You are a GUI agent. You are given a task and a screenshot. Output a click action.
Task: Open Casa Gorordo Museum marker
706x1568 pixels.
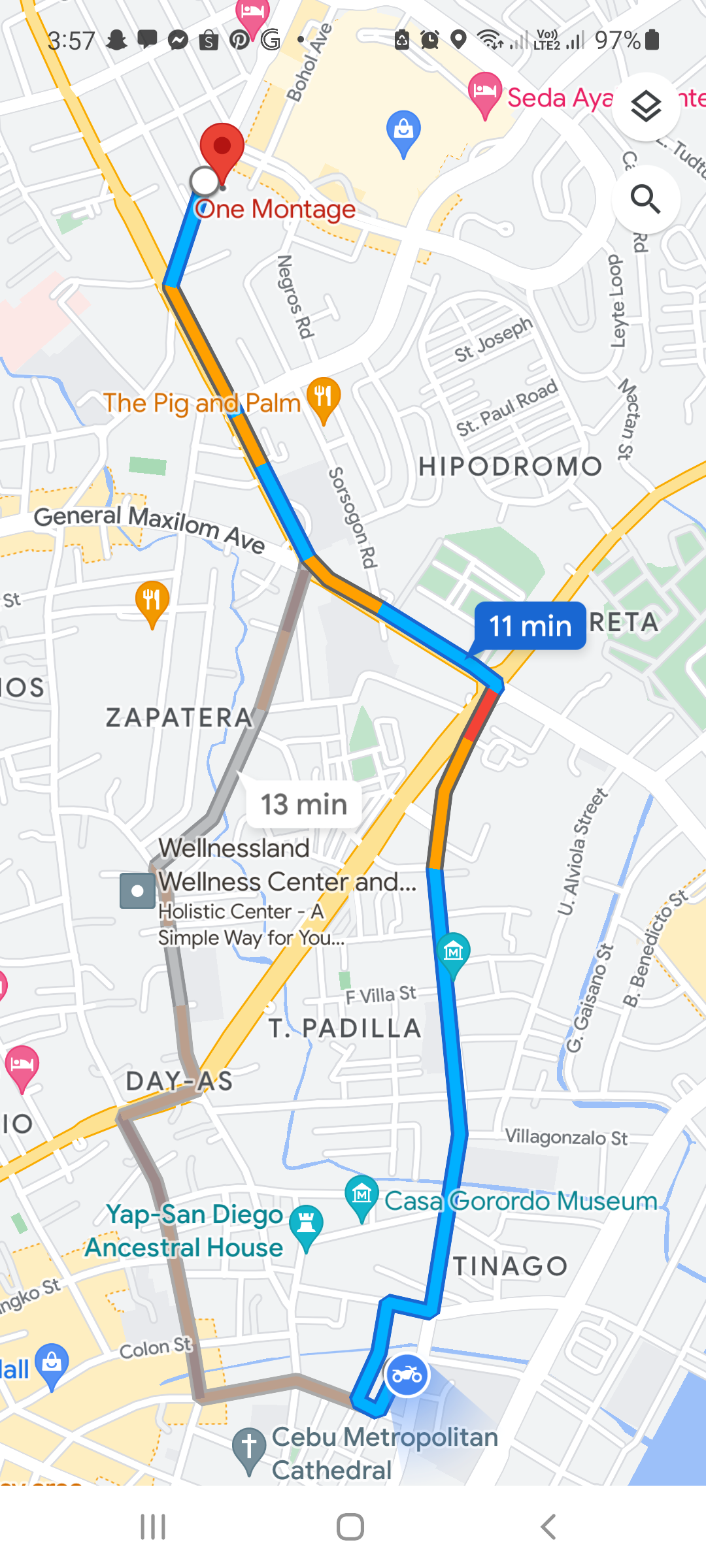click(362, 1196)
